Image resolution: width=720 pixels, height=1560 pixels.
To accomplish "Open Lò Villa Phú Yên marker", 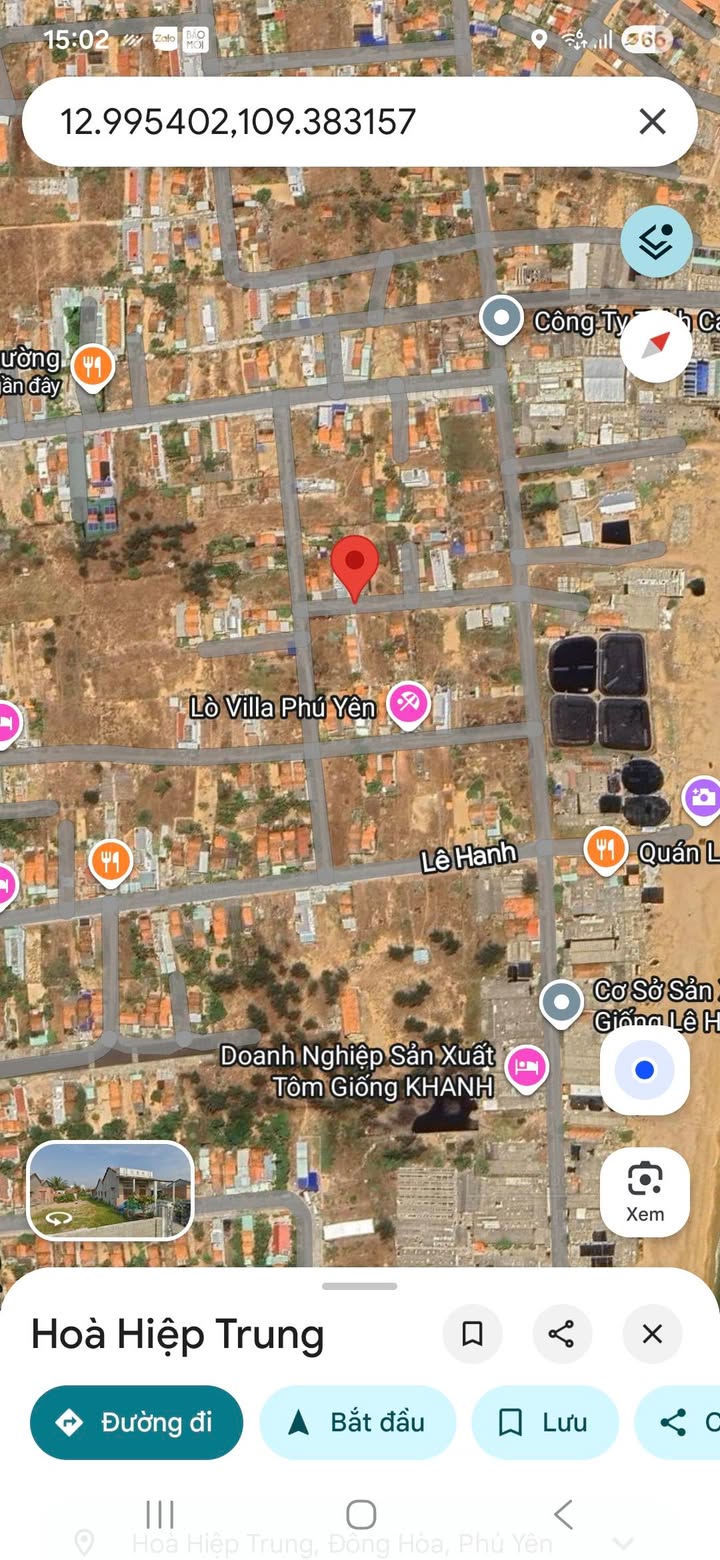I will (408, 705).
